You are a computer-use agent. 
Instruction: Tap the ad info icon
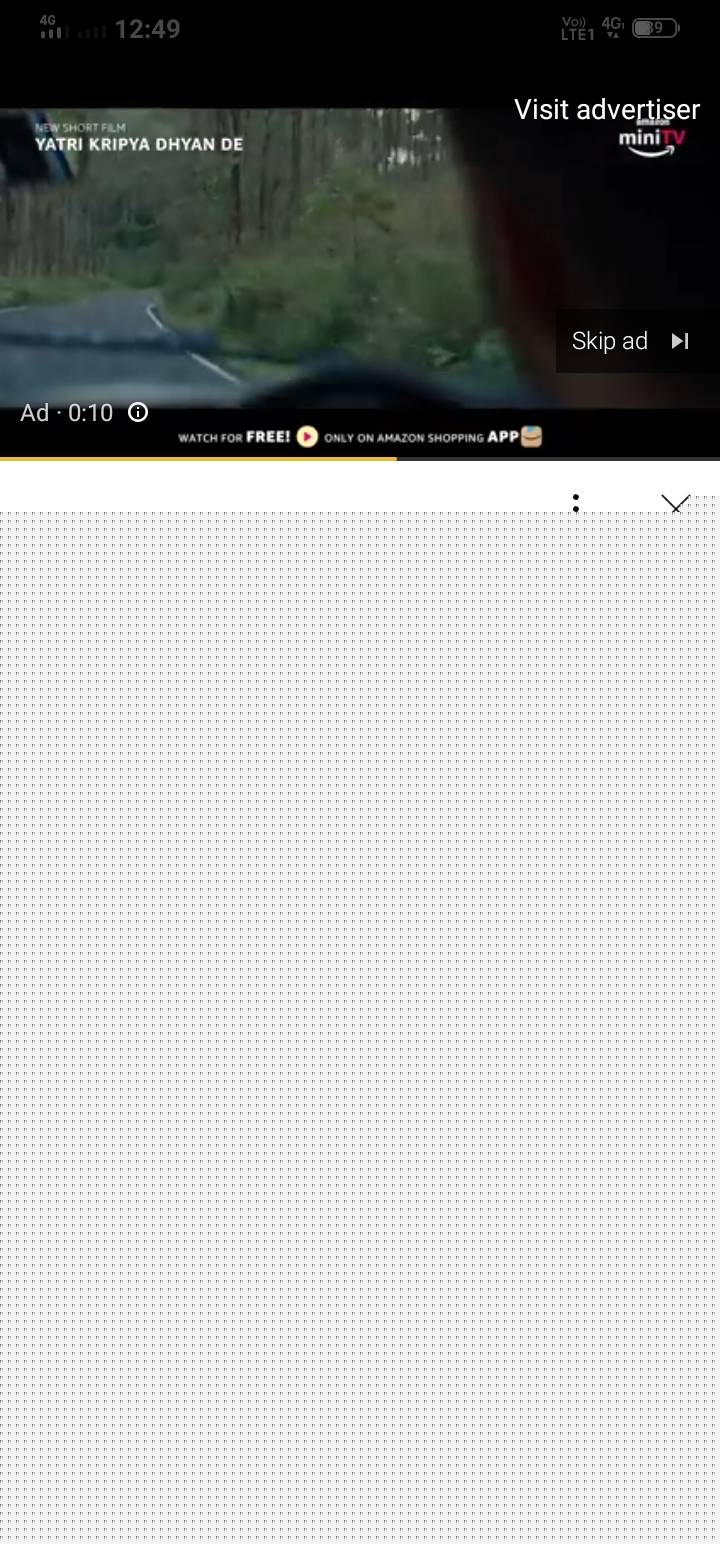click(138, 412)
